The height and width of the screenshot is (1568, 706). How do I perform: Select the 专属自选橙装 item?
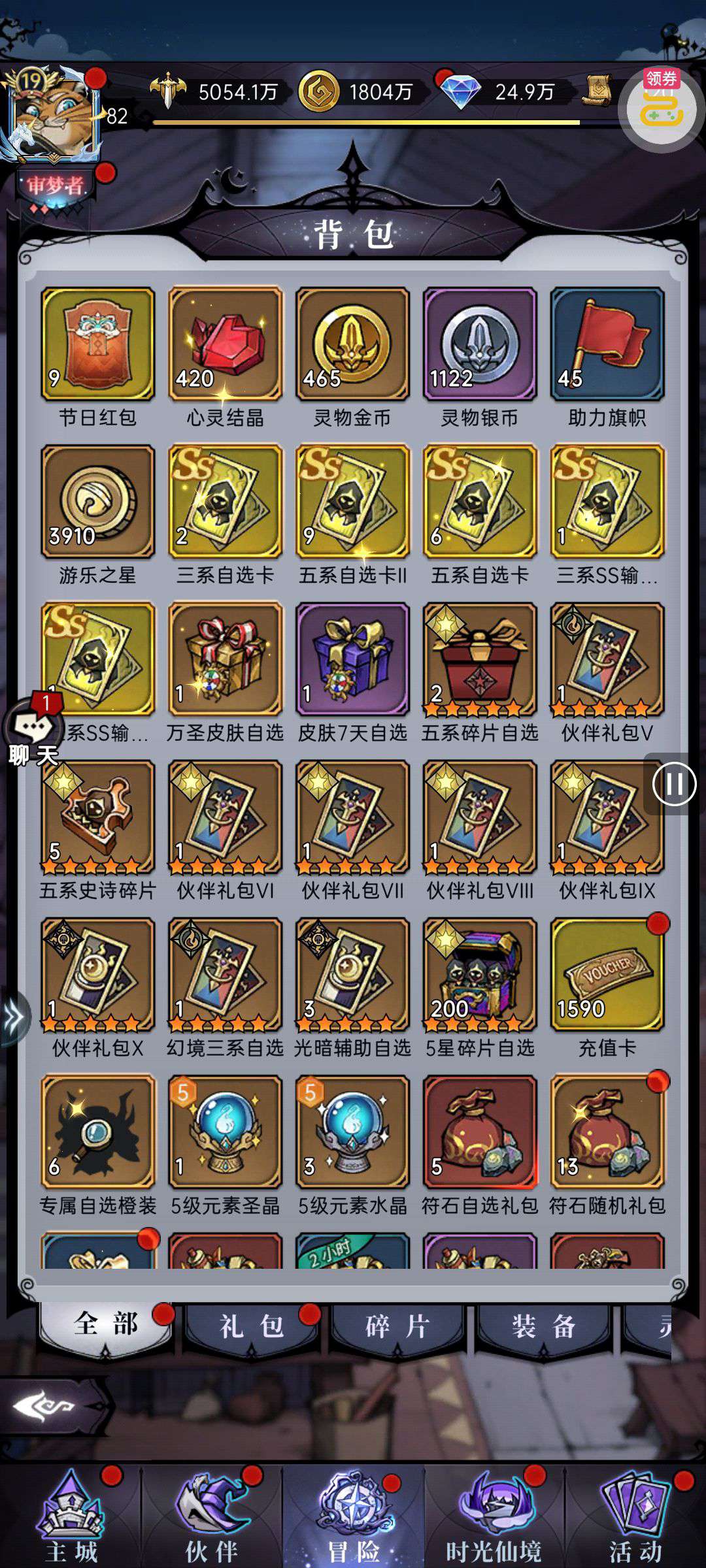click(98, 1132)
